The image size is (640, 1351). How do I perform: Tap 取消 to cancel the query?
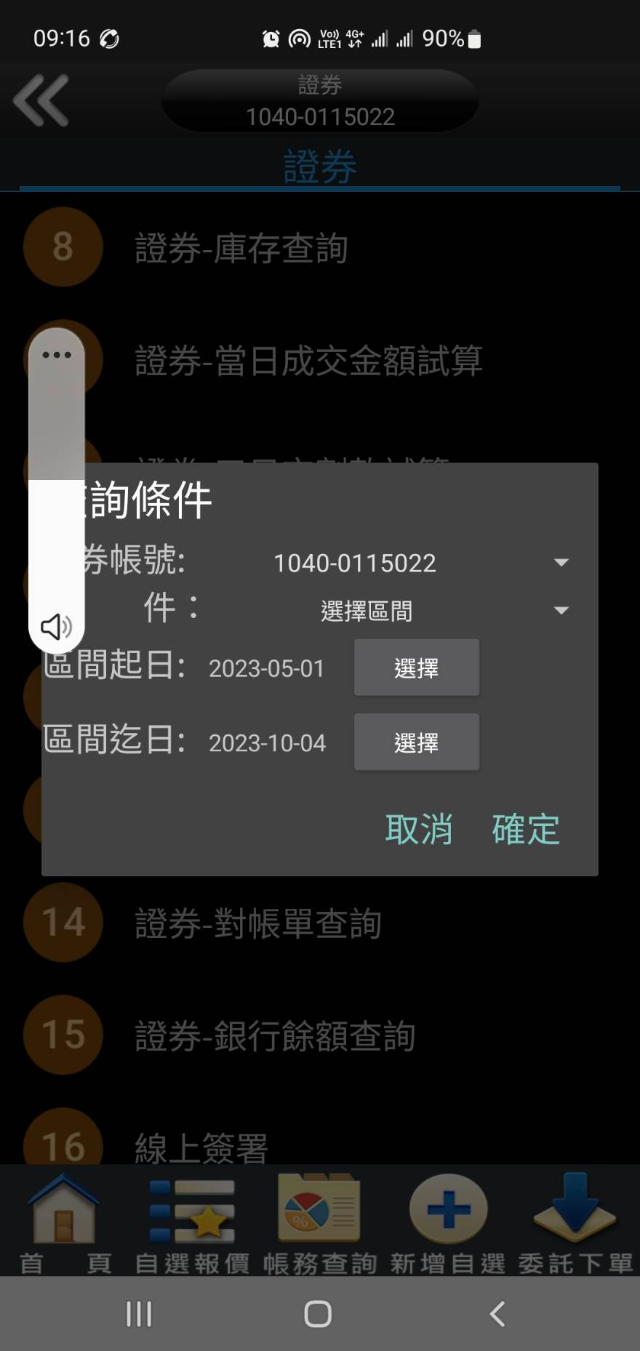click(x=418, y=829)
